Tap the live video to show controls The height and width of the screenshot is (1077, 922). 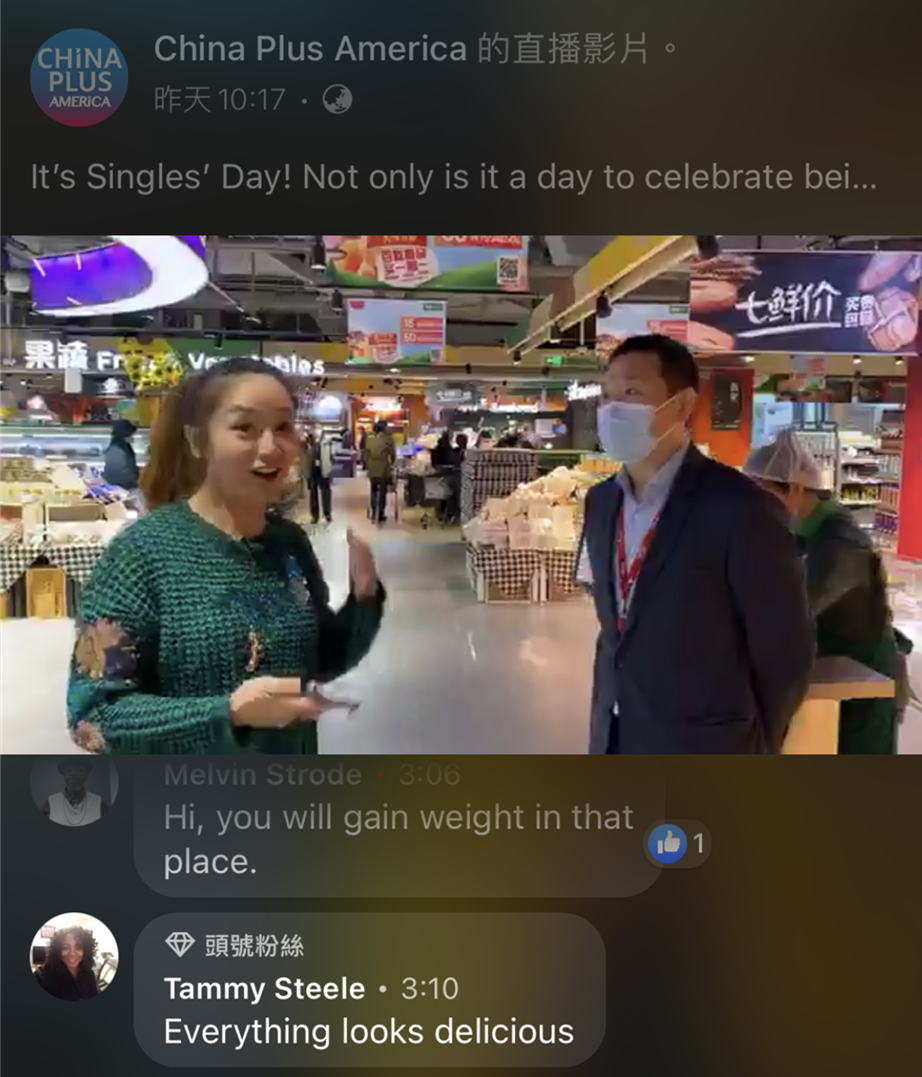click(x=460, y=494)
